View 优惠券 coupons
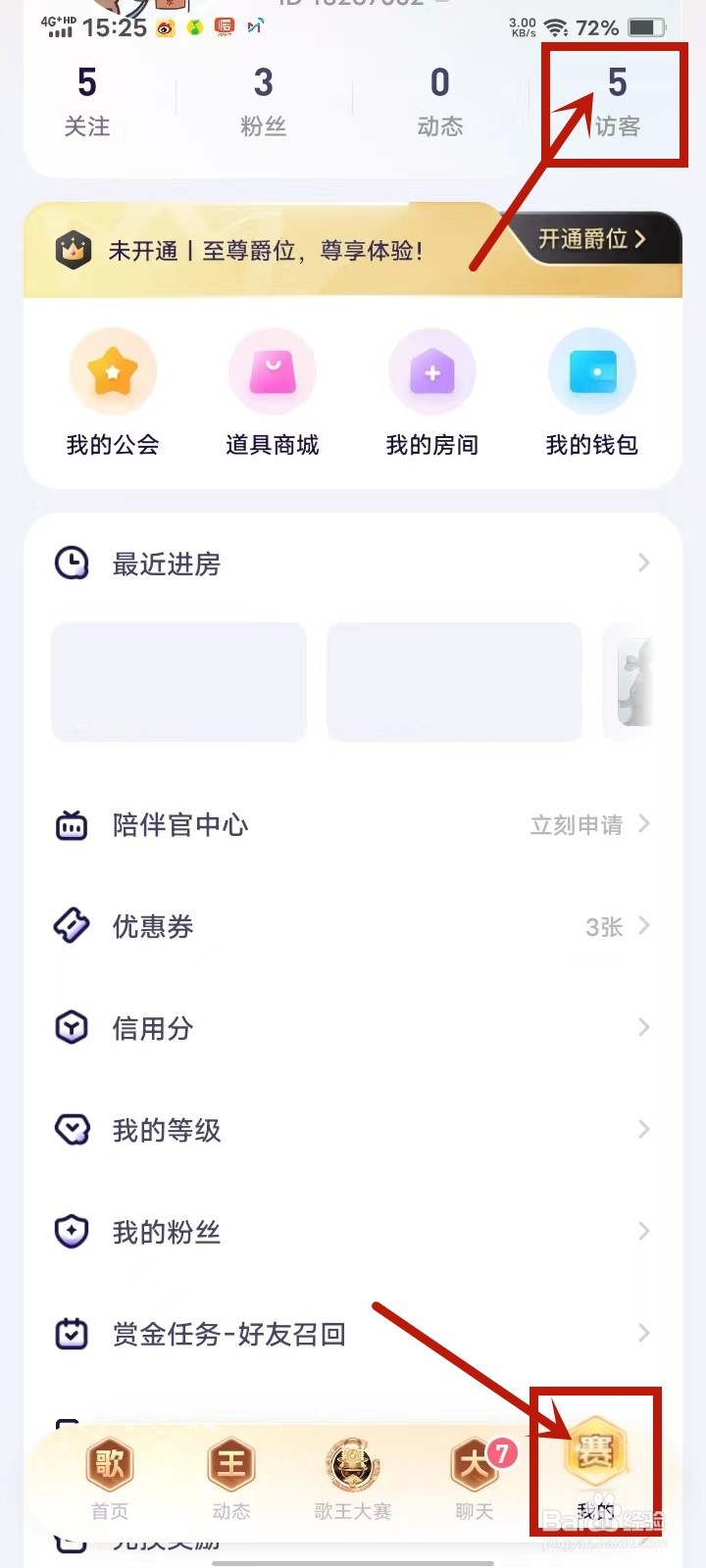 (x=353, y=926)
